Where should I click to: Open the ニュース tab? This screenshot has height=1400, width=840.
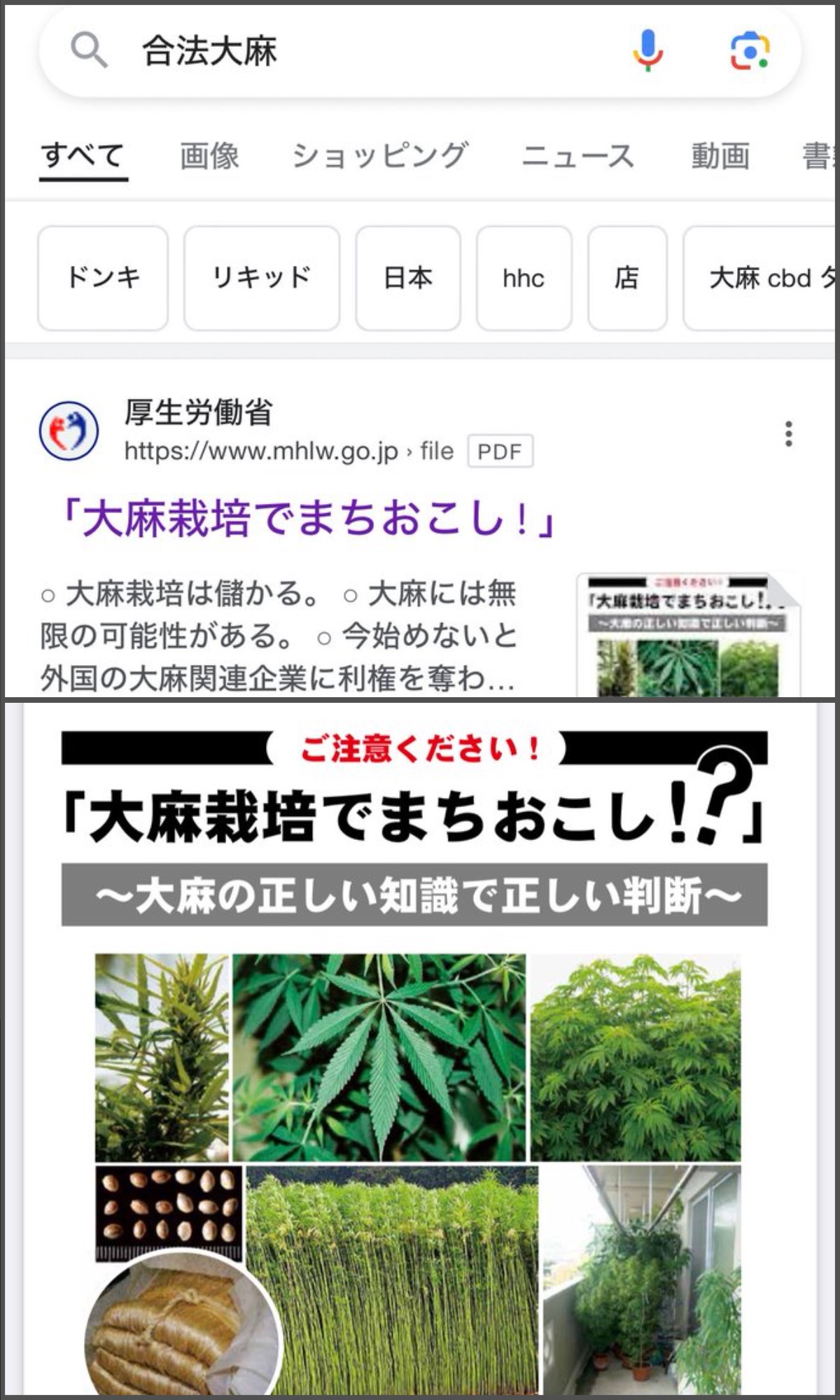[577, 155]
